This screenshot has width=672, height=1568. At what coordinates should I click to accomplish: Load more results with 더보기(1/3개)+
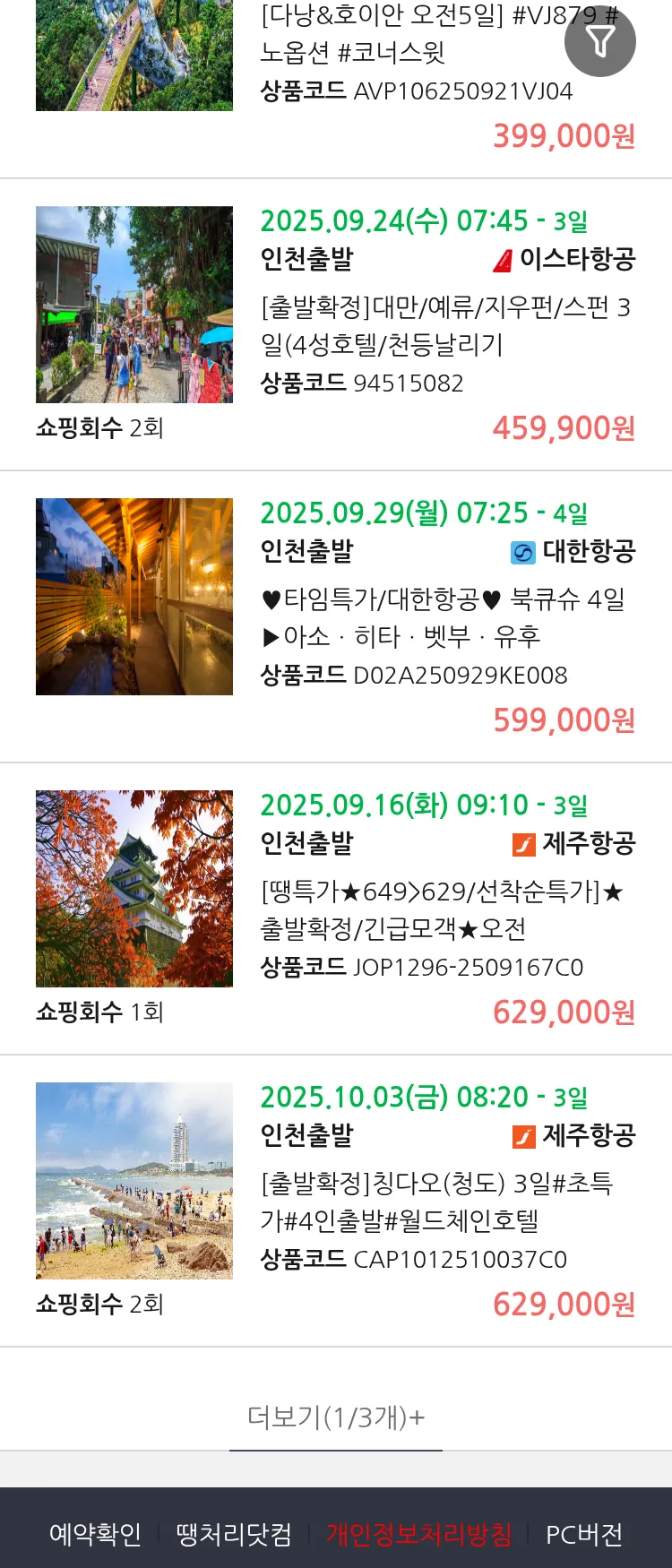[x=336, y=1417]
